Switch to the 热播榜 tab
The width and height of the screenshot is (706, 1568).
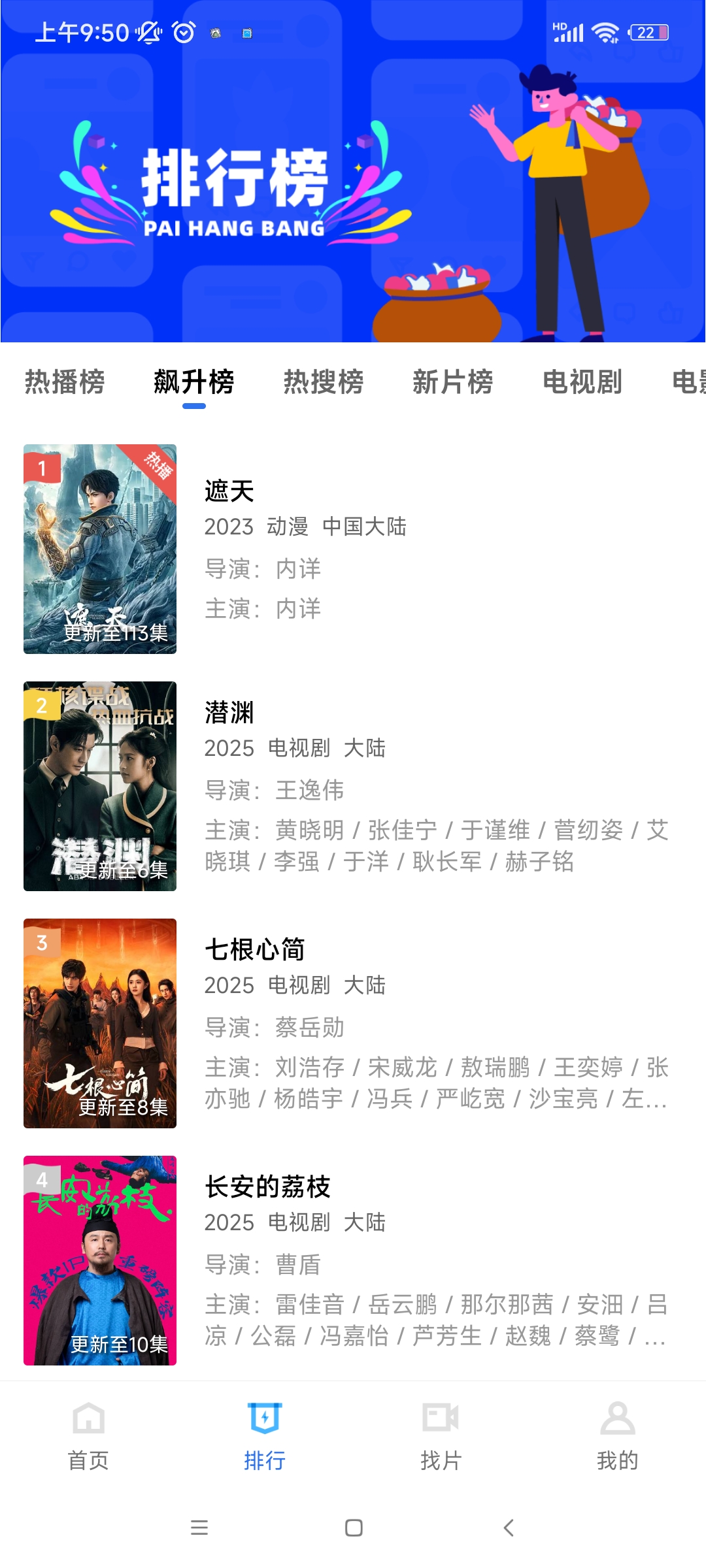point(65,382)
